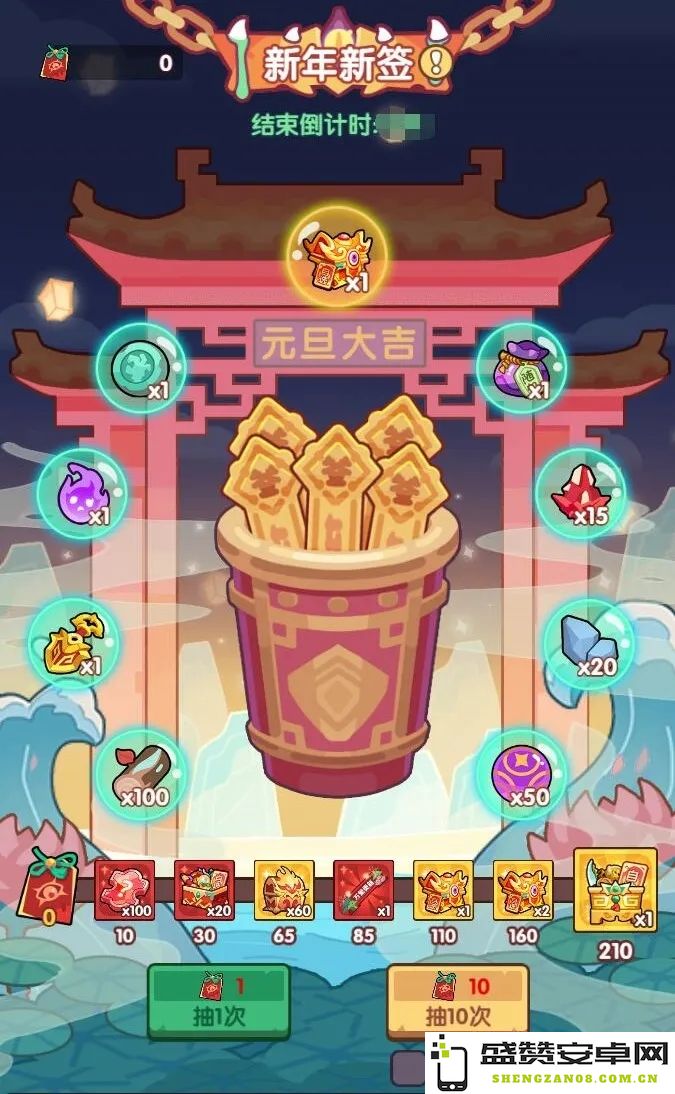Open the 65-draw milestone reward x60
Image resolution: width=675 pixels, height=1094 pixels.
click(x=284, y=890)
